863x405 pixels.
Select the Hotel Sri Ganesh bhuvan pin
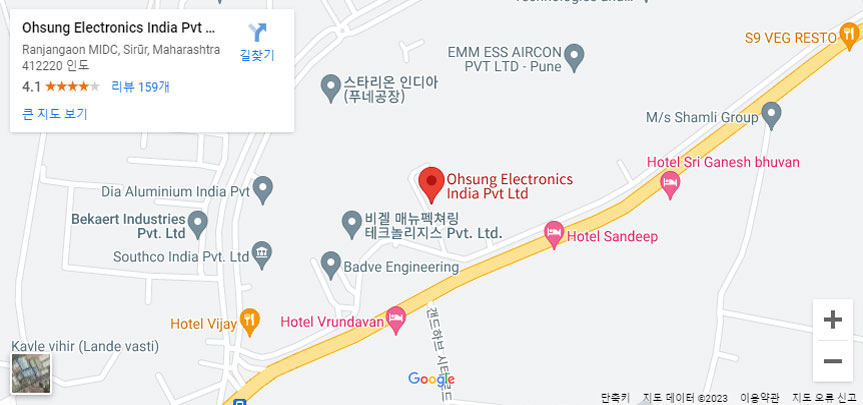[x=670, y=181]
